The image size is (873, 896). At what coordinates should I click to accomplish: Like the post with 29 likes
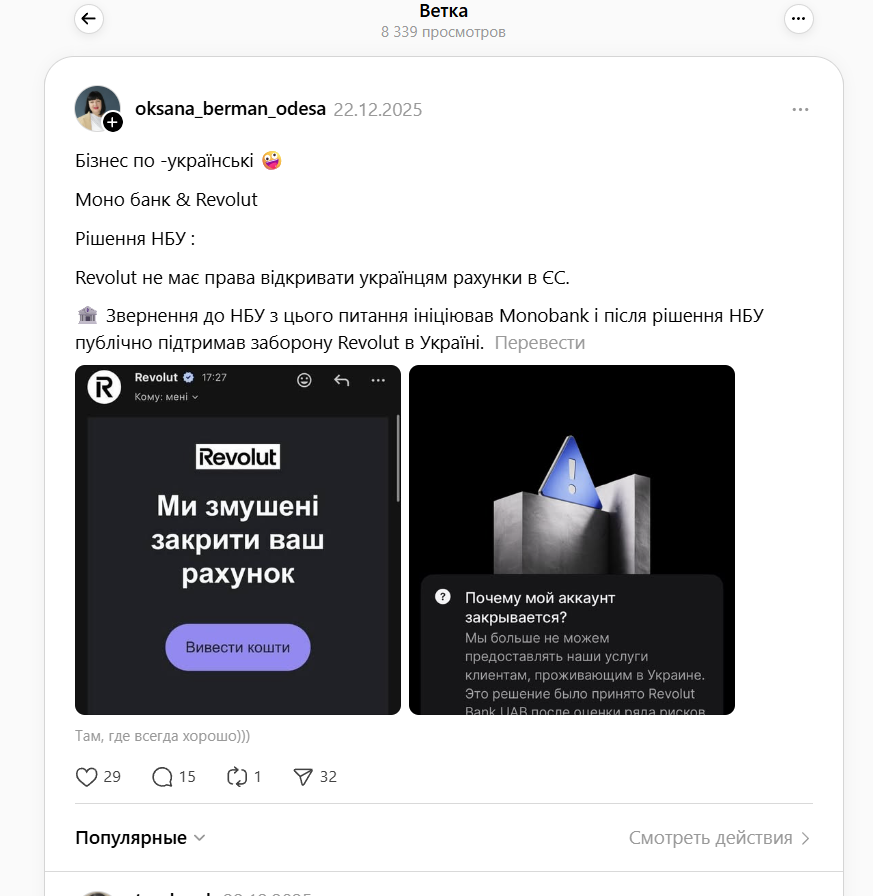[x=87, y=777]
